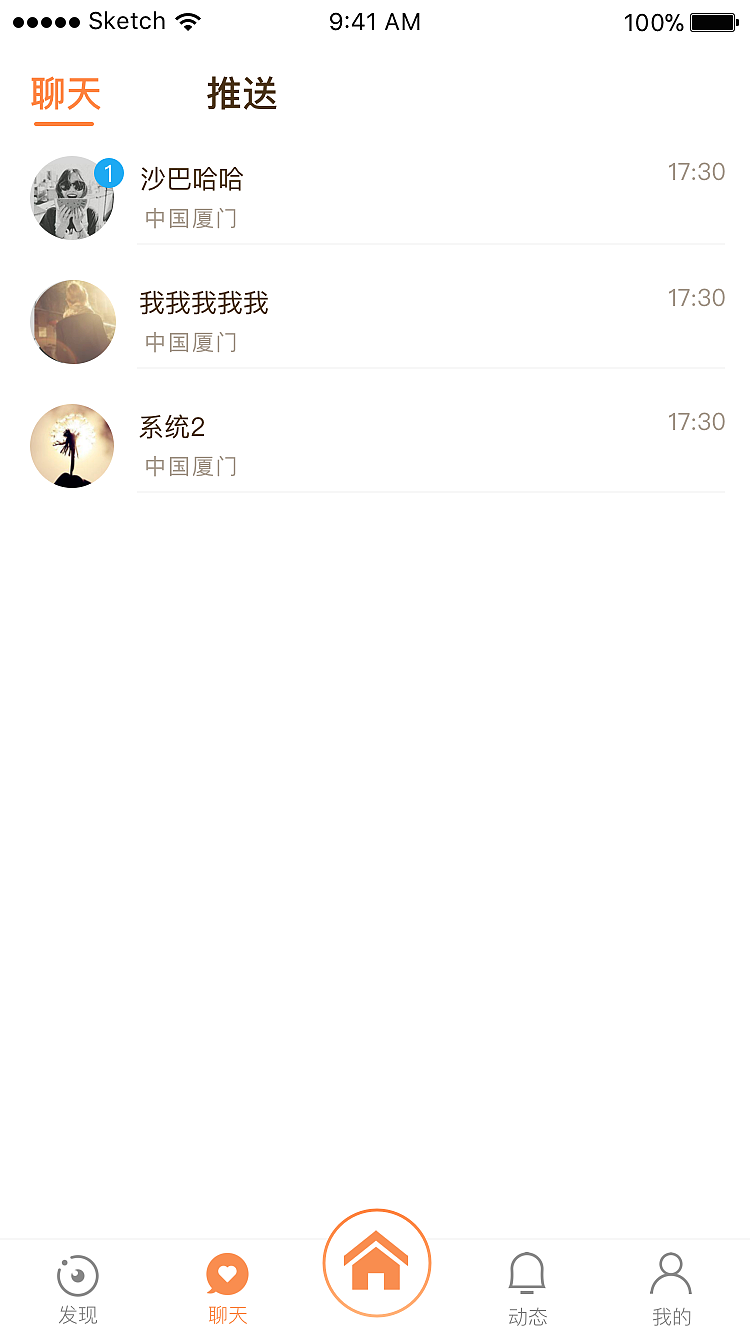Tap the orange home button
The image size is (750, 1334).
point(376,1263)
